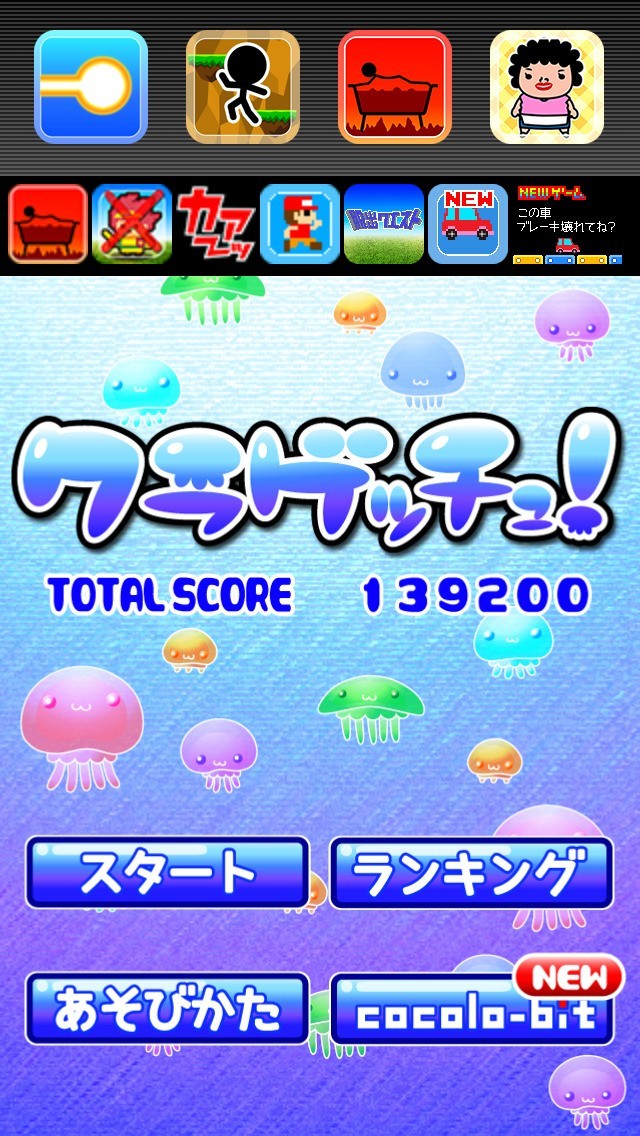View あそびかた how-to-play instructions
The height and width of the screenshot is (1136, 640).
coord(167,1009)
